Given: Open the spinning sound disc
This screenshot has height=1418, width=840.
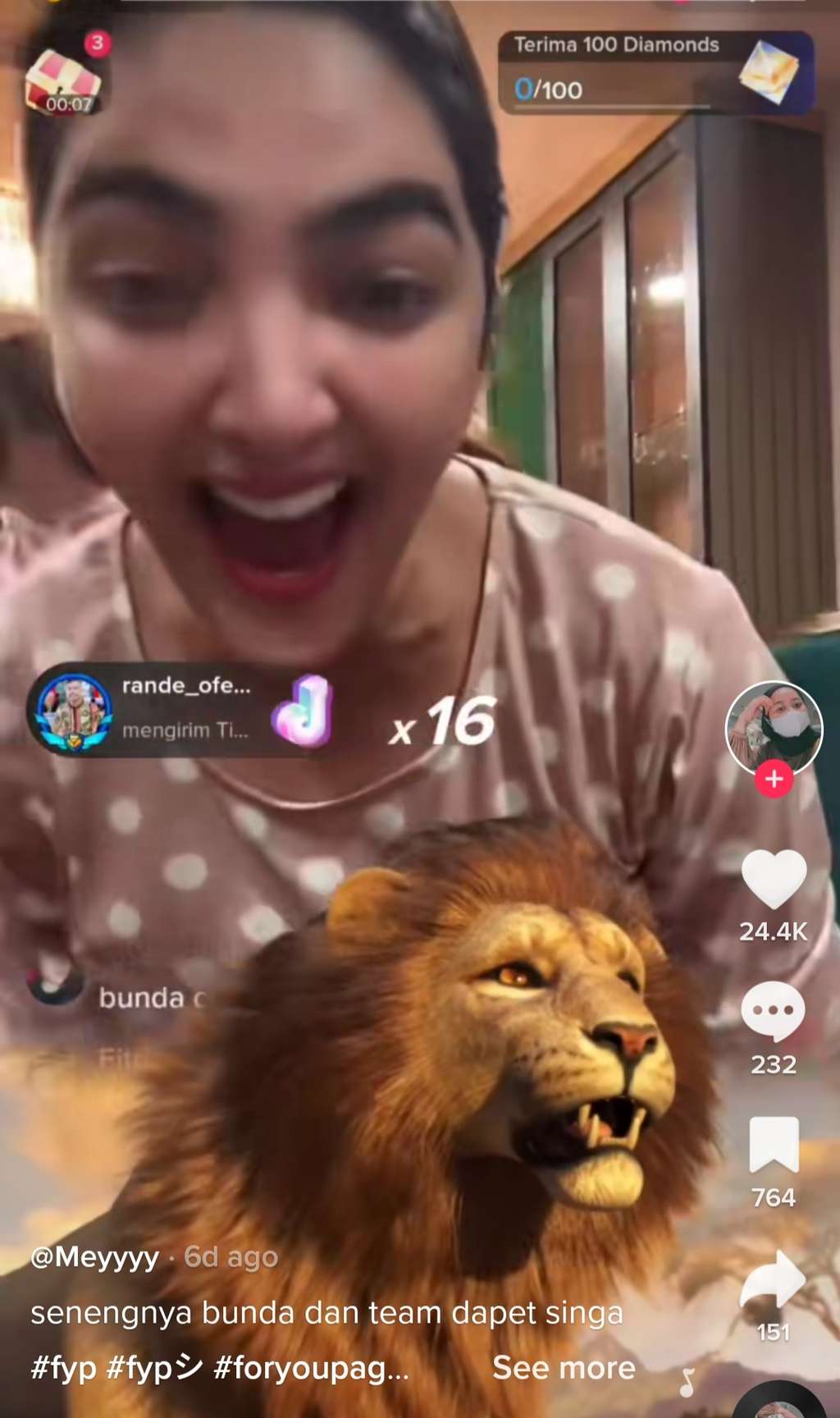Looking at the screenshot, I should point(779,1405).
